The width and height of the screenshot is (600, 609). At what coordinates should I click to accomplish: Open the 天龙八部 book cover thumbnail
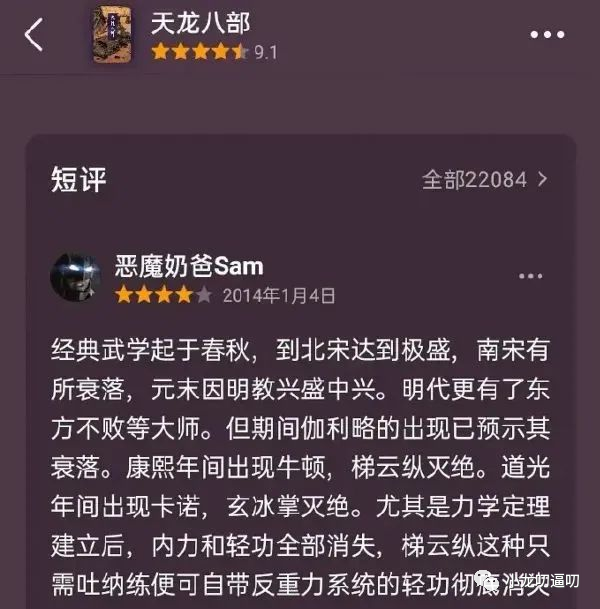pos(112,34)
